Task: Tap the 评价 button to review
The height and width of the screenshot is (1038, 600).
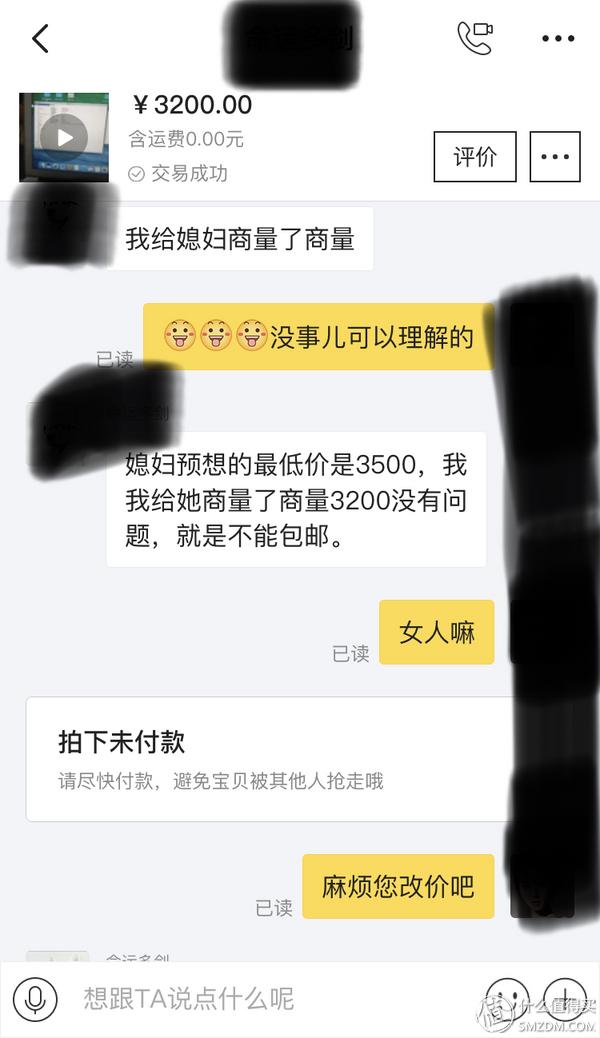Action: pos(475,157)
